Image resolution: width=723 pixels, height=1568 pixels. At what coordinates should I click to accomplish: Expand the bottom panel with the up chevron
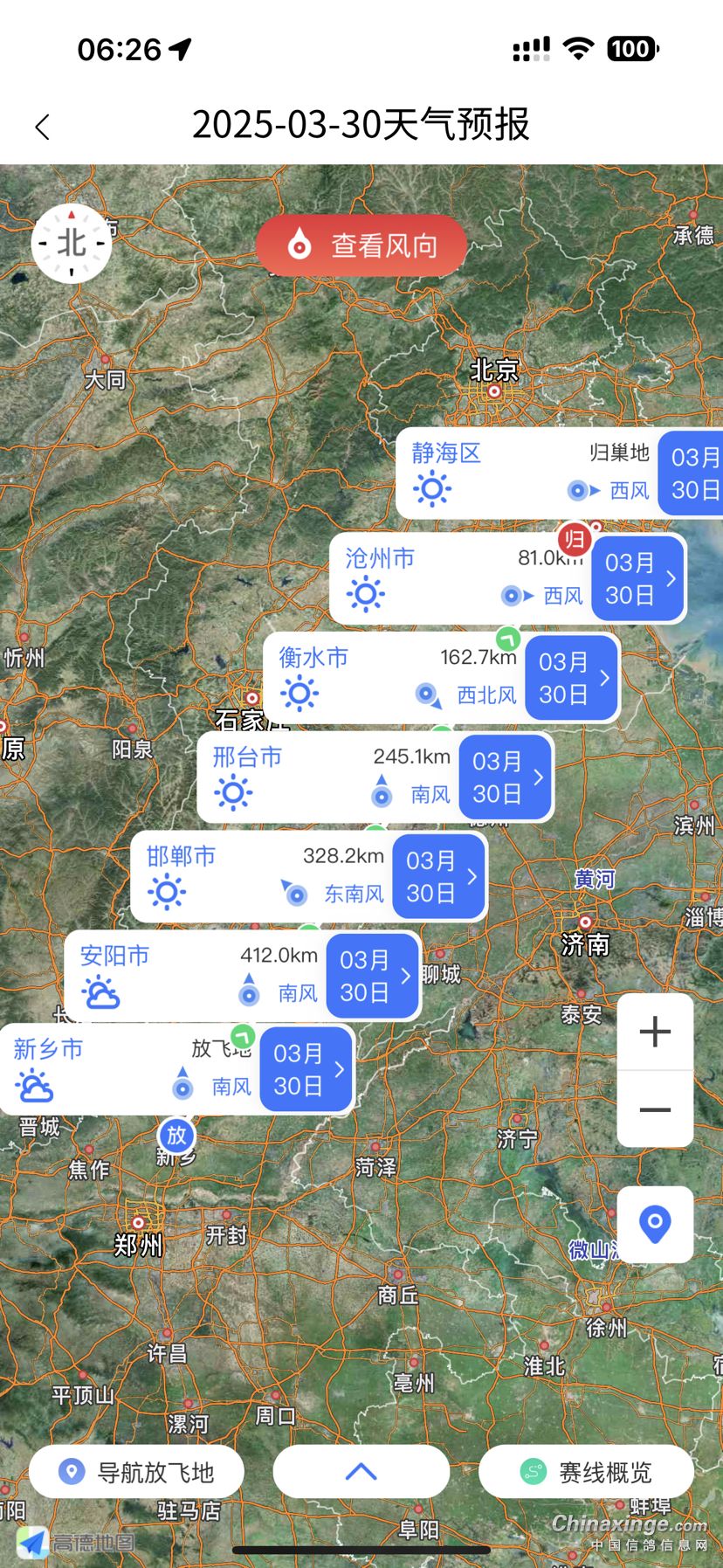tap(361, 1472)
